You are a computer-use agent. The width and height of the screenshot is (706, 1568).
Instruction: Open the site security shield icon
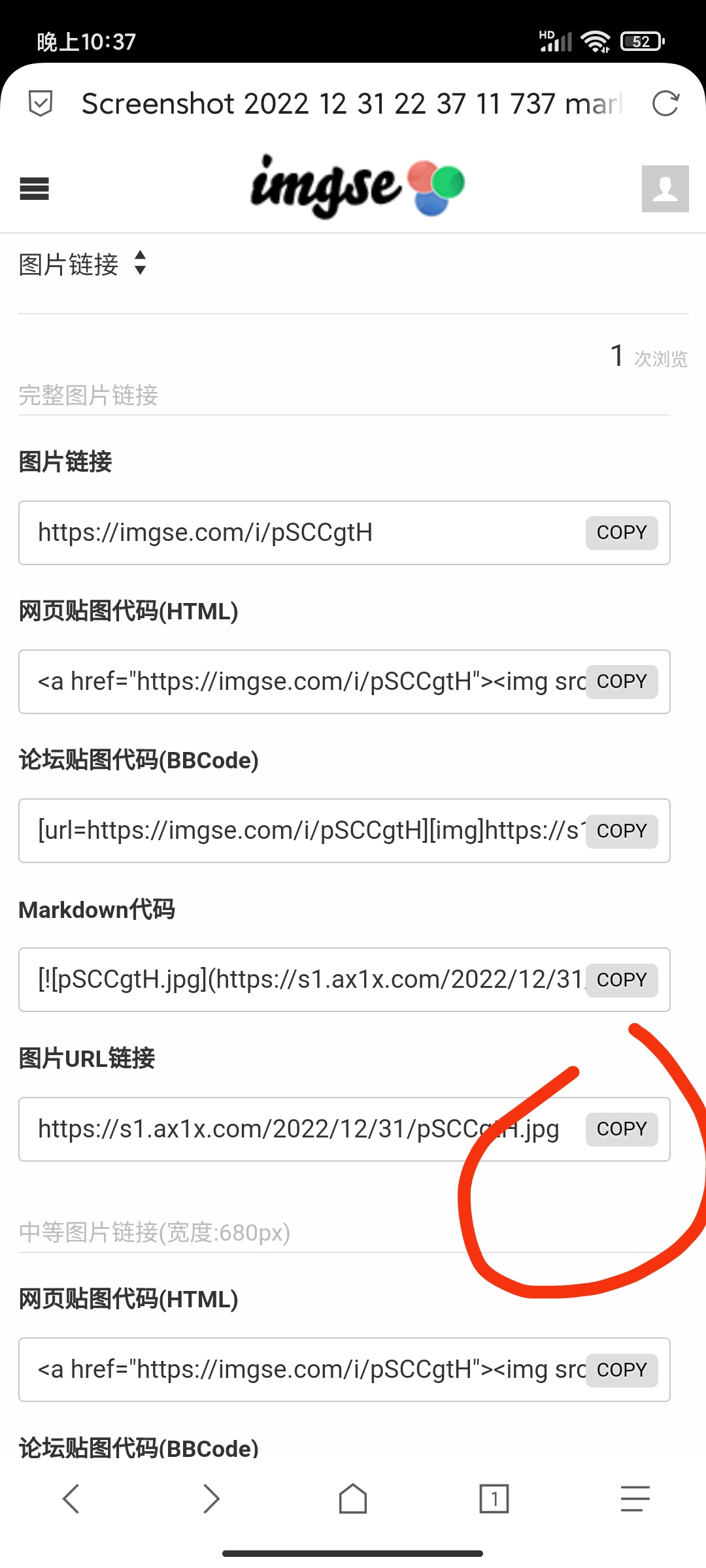click(x=41, y=103)
